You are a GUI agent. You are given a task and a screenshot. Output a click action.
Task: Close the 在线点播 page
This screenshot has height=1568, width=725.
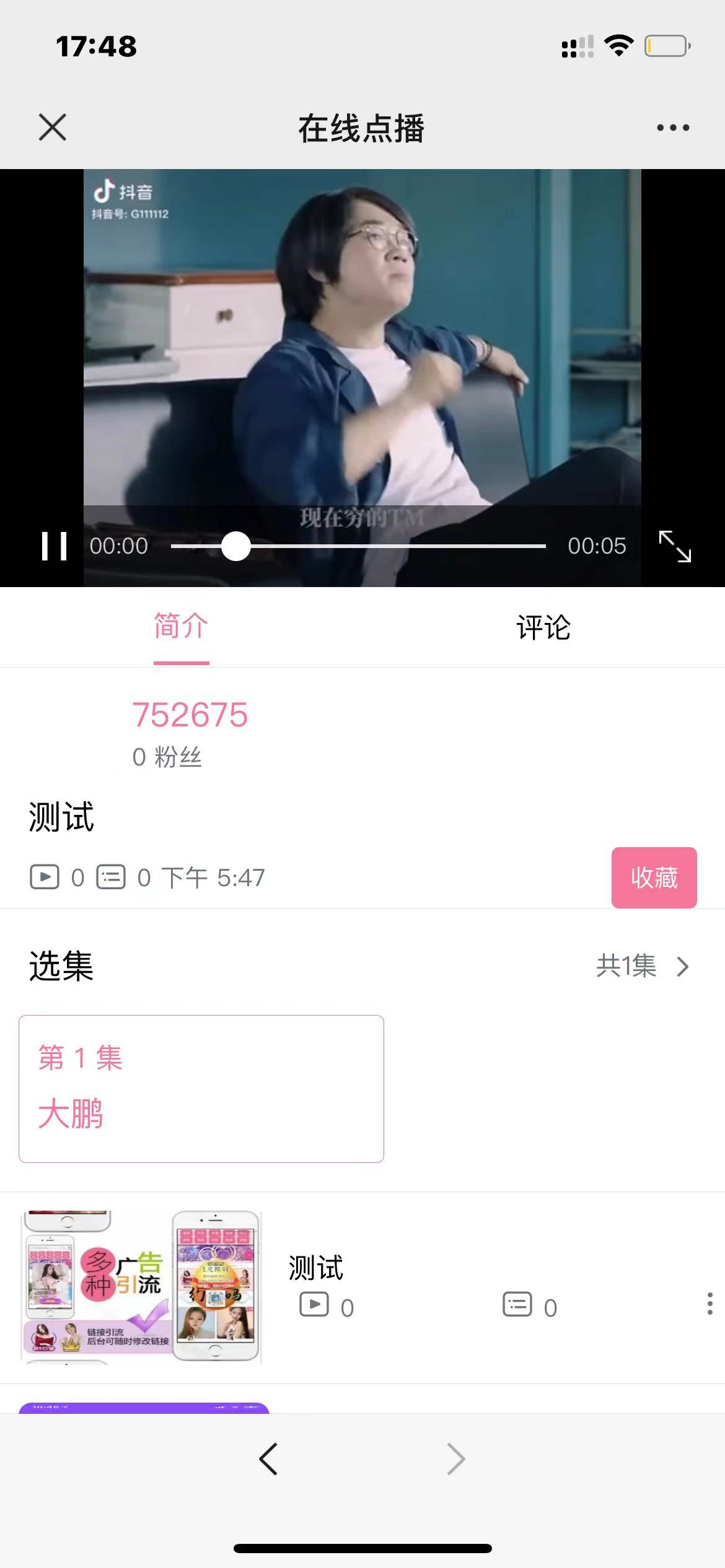click(x=52, y=128)
